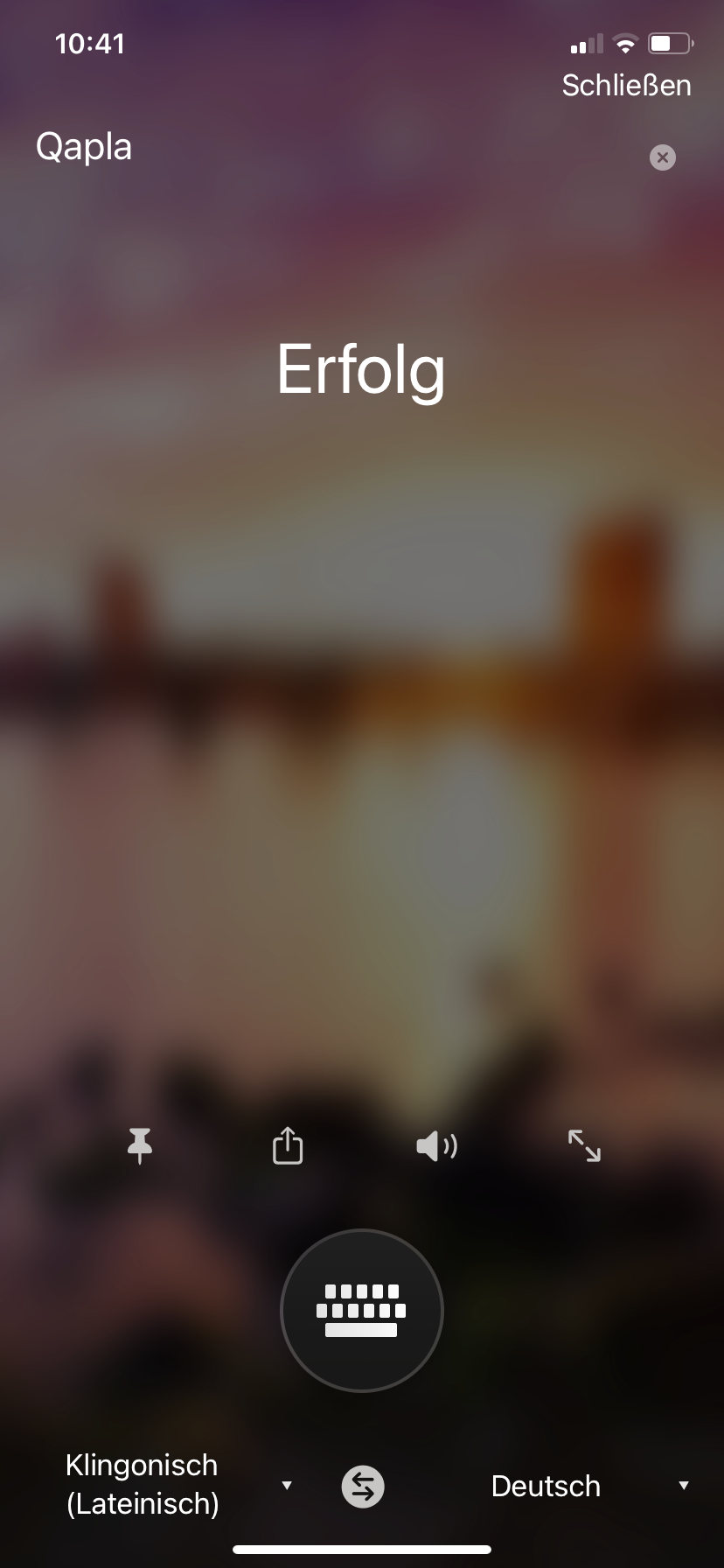The image size is (724, 1568).
Task: Open the keyboard input button
Action: click(362, 1310)
